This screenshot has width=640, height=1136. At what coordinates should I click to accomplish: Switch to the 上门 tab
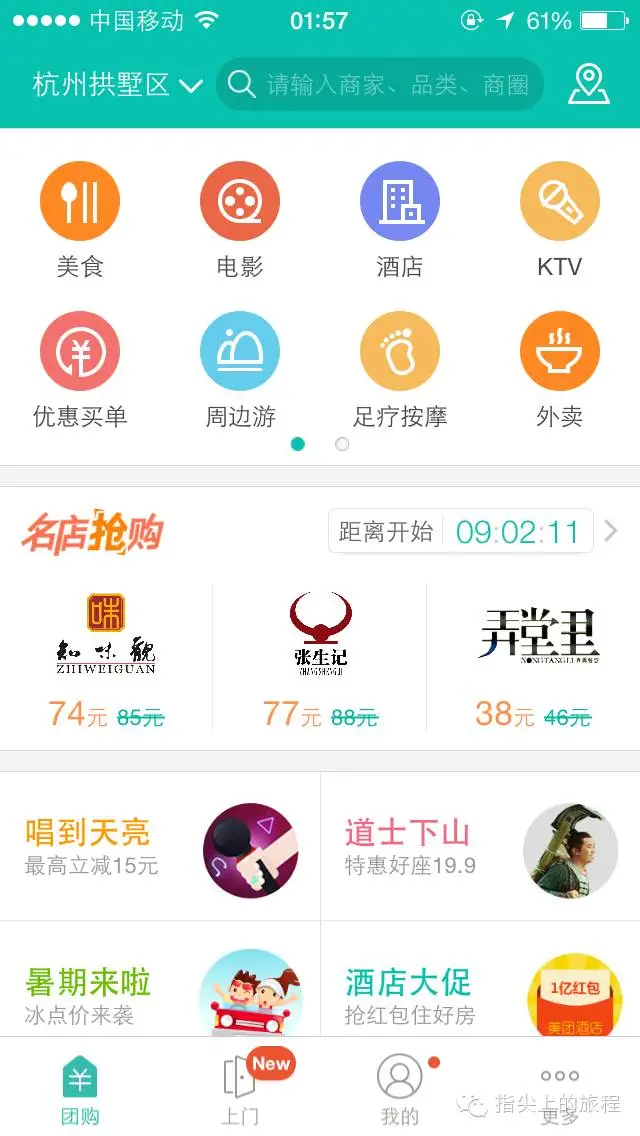(x=240, y=1088)
